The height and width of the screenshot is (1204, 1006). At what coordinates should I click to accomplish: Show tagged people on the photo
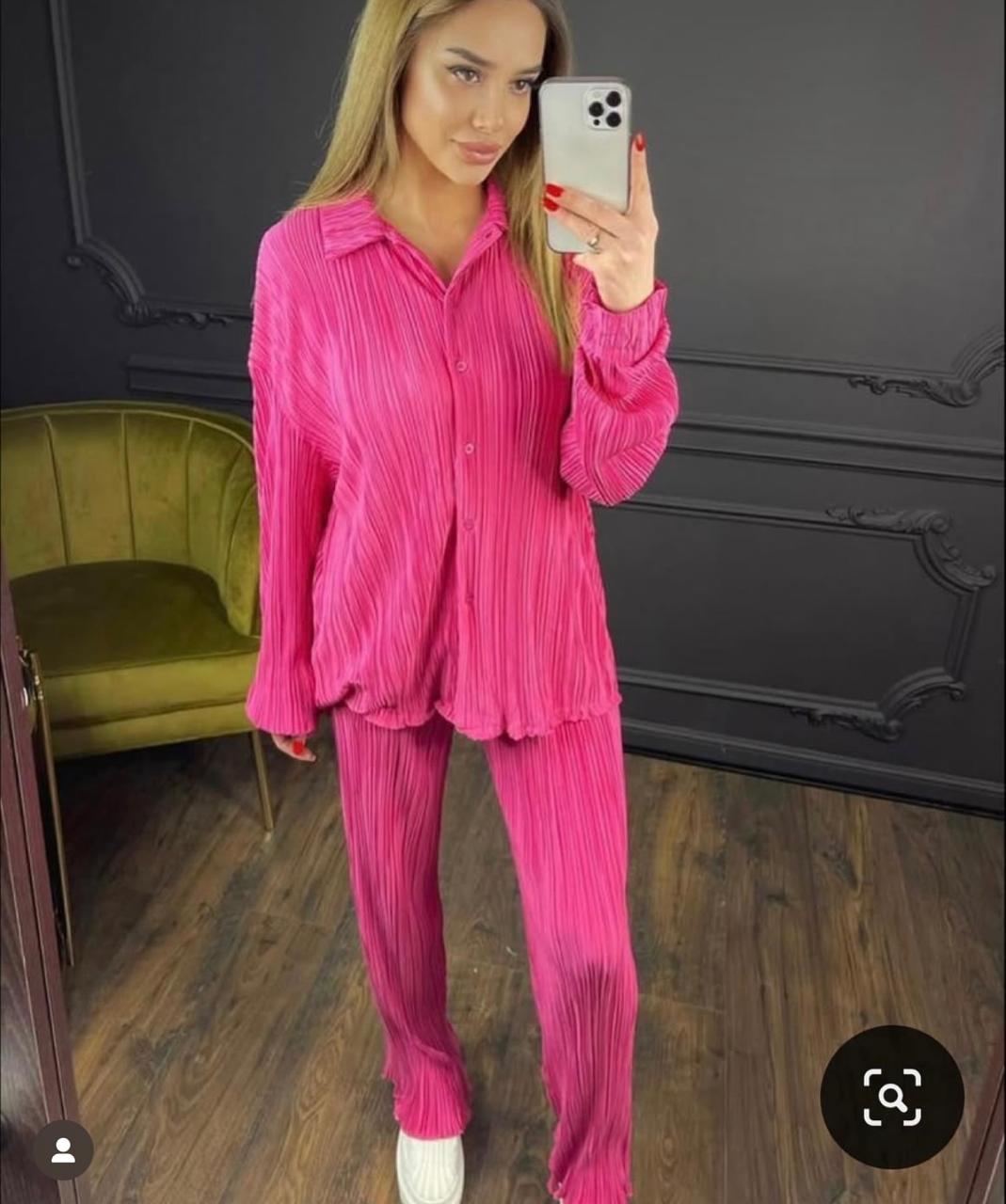[x=63, y=1149]
